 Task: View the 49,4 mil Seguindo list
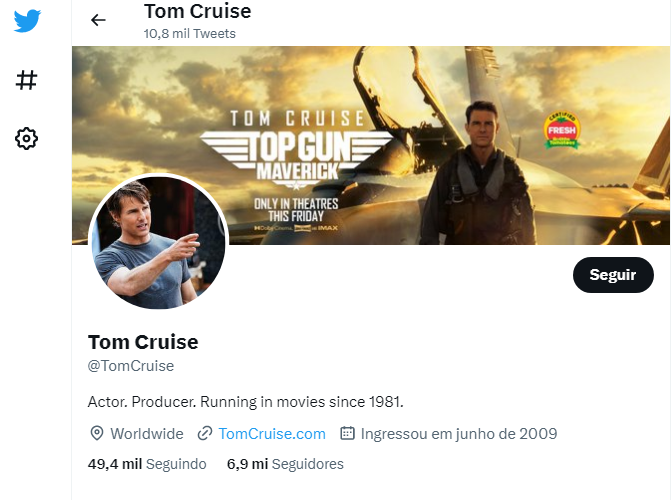coord(147,464)
